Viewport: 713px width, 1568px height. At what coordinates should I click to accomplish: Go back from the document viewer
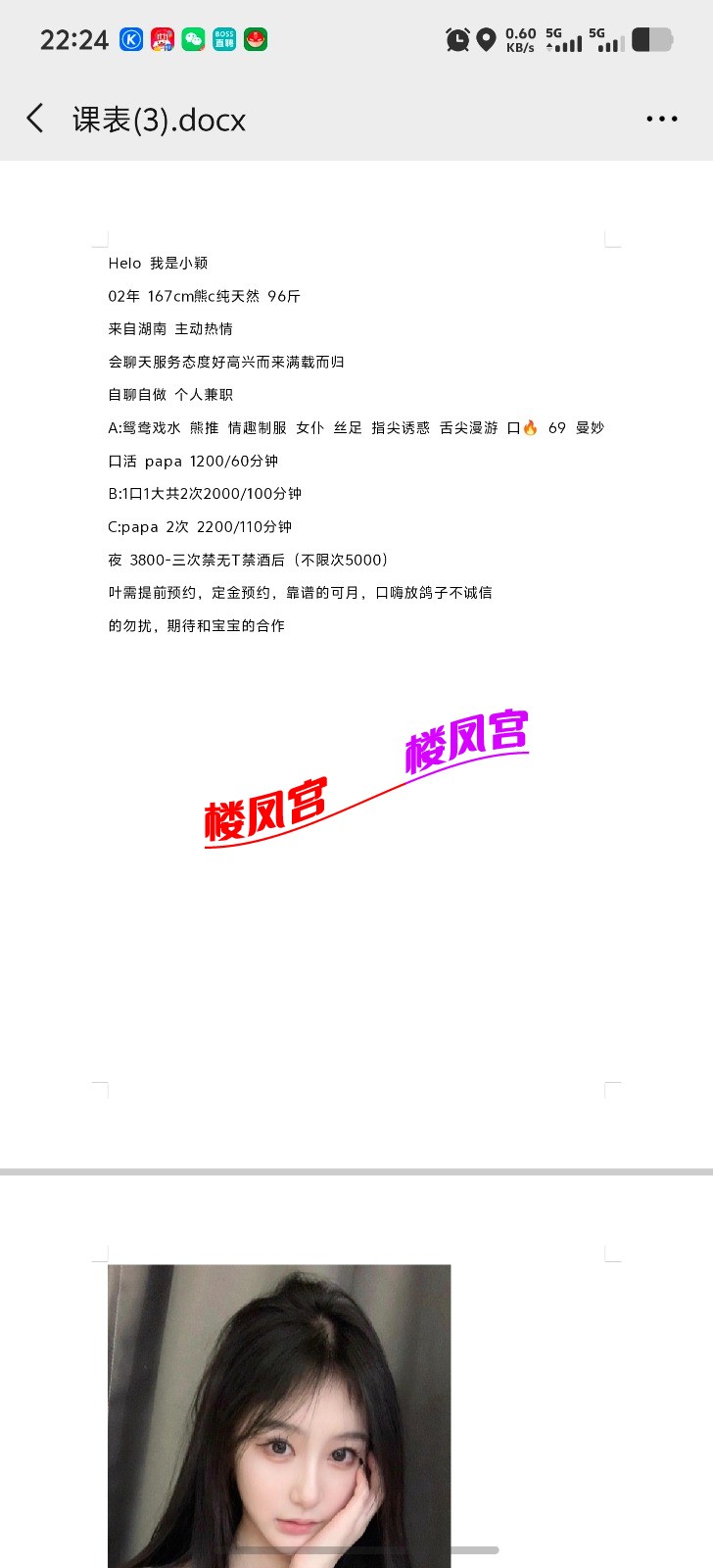35,119
